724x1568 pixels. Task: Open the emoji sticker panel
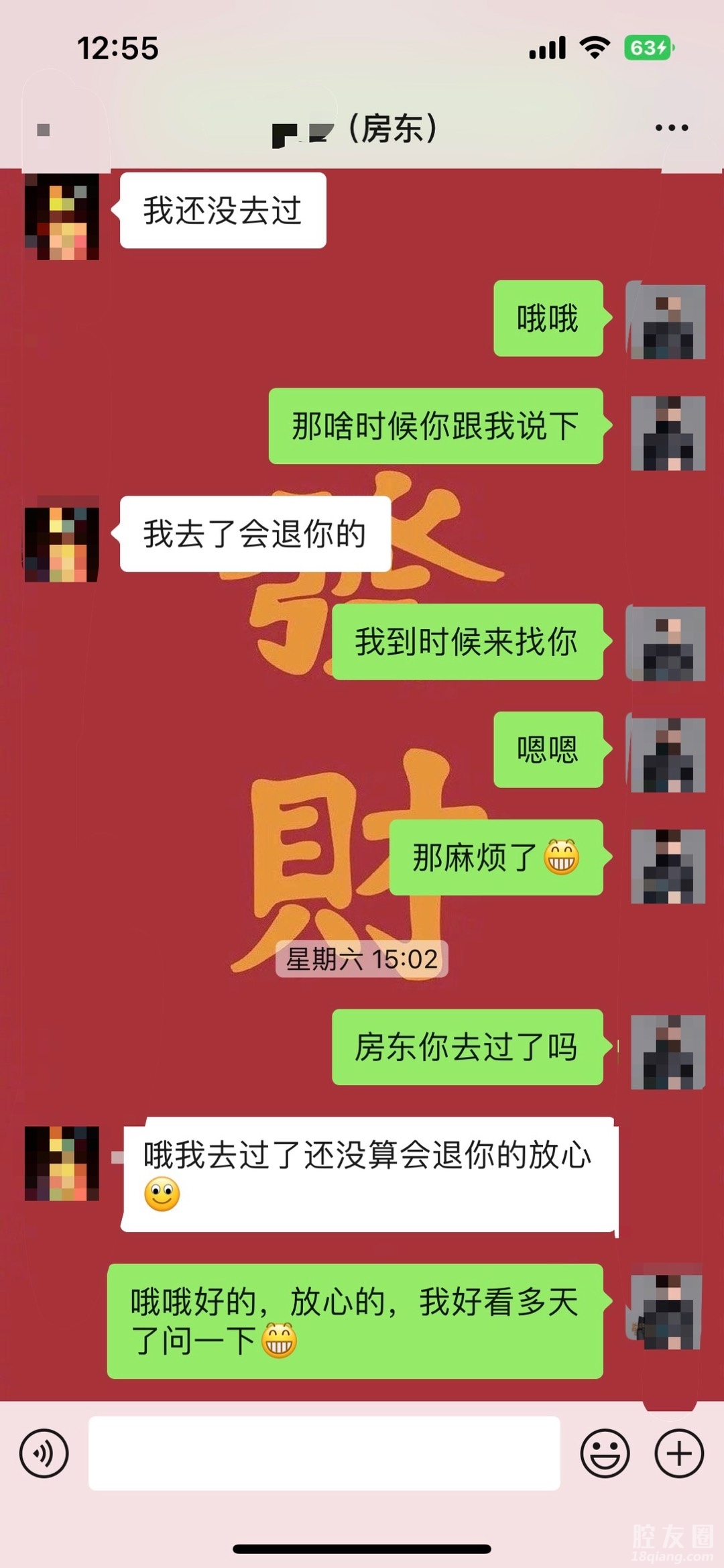point(605,1453)
